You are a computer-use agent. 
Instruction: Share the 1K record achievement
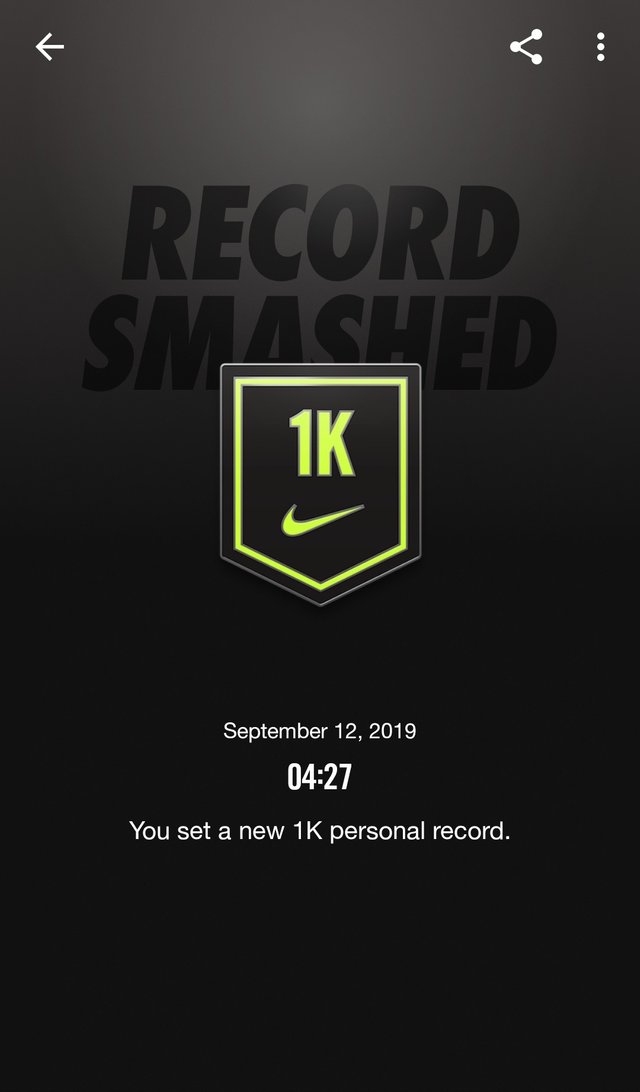[x=526, y=47]
